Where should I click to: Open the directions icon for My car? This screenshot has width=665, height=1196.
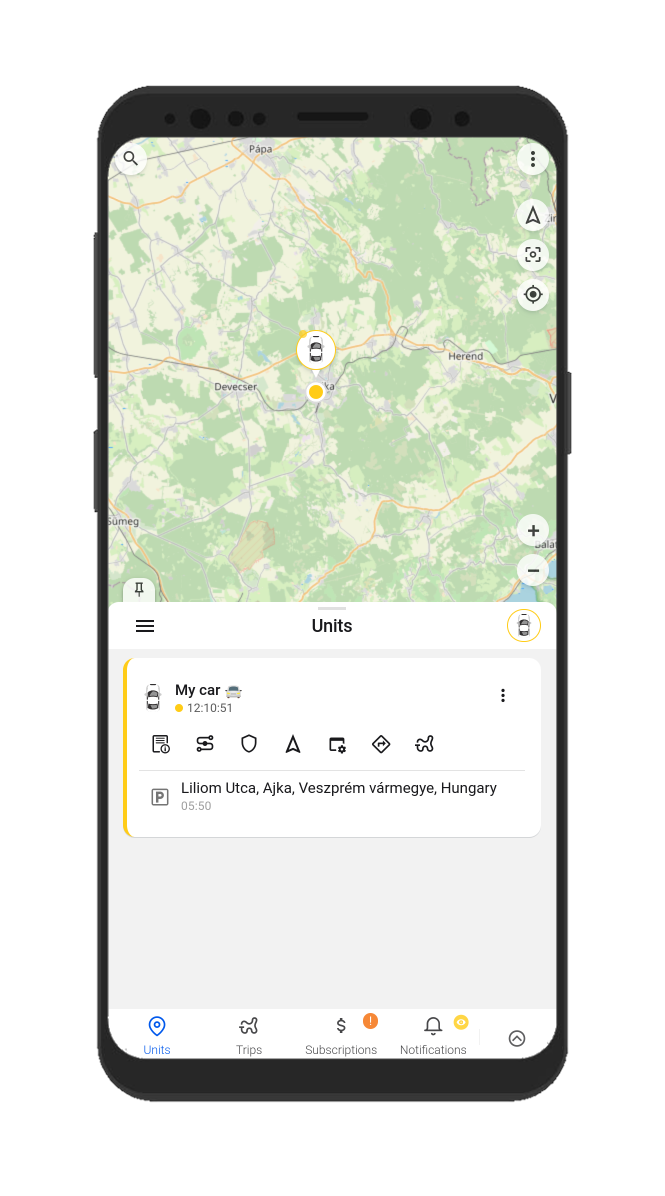click(x=380, y=744)
